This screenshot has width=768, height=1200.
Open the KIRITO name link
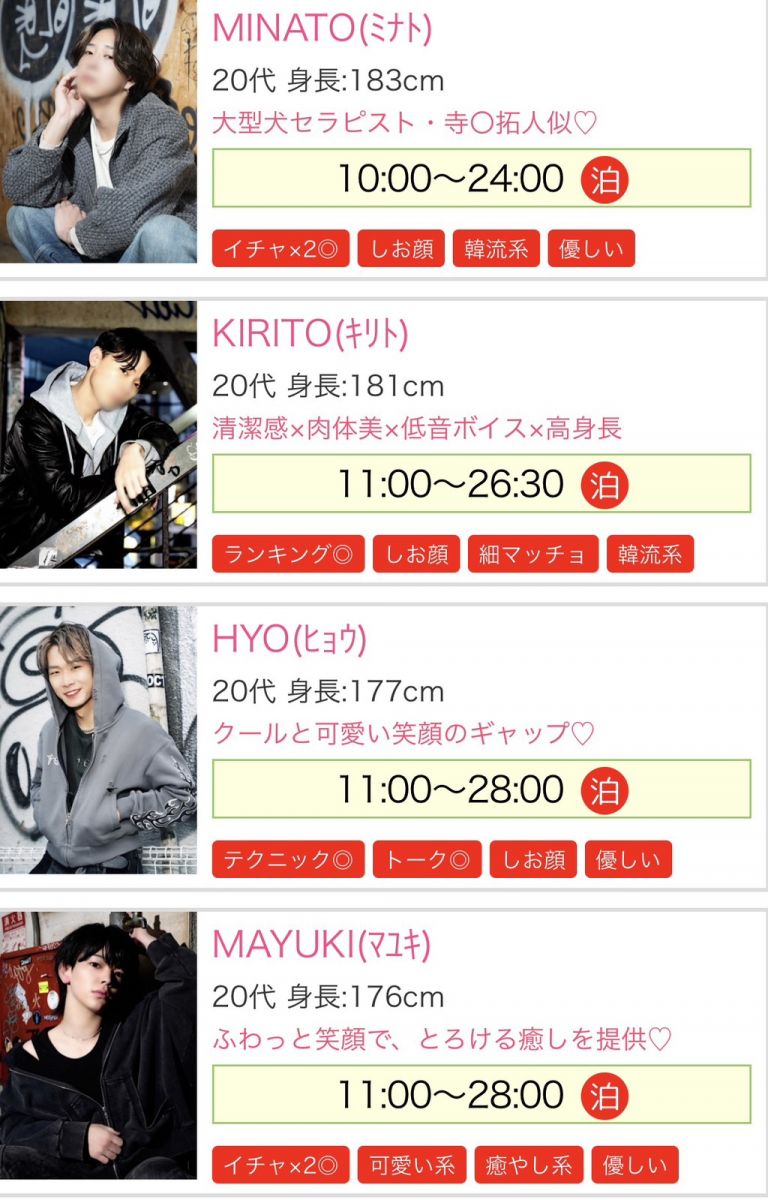click(x=310, y=335)
